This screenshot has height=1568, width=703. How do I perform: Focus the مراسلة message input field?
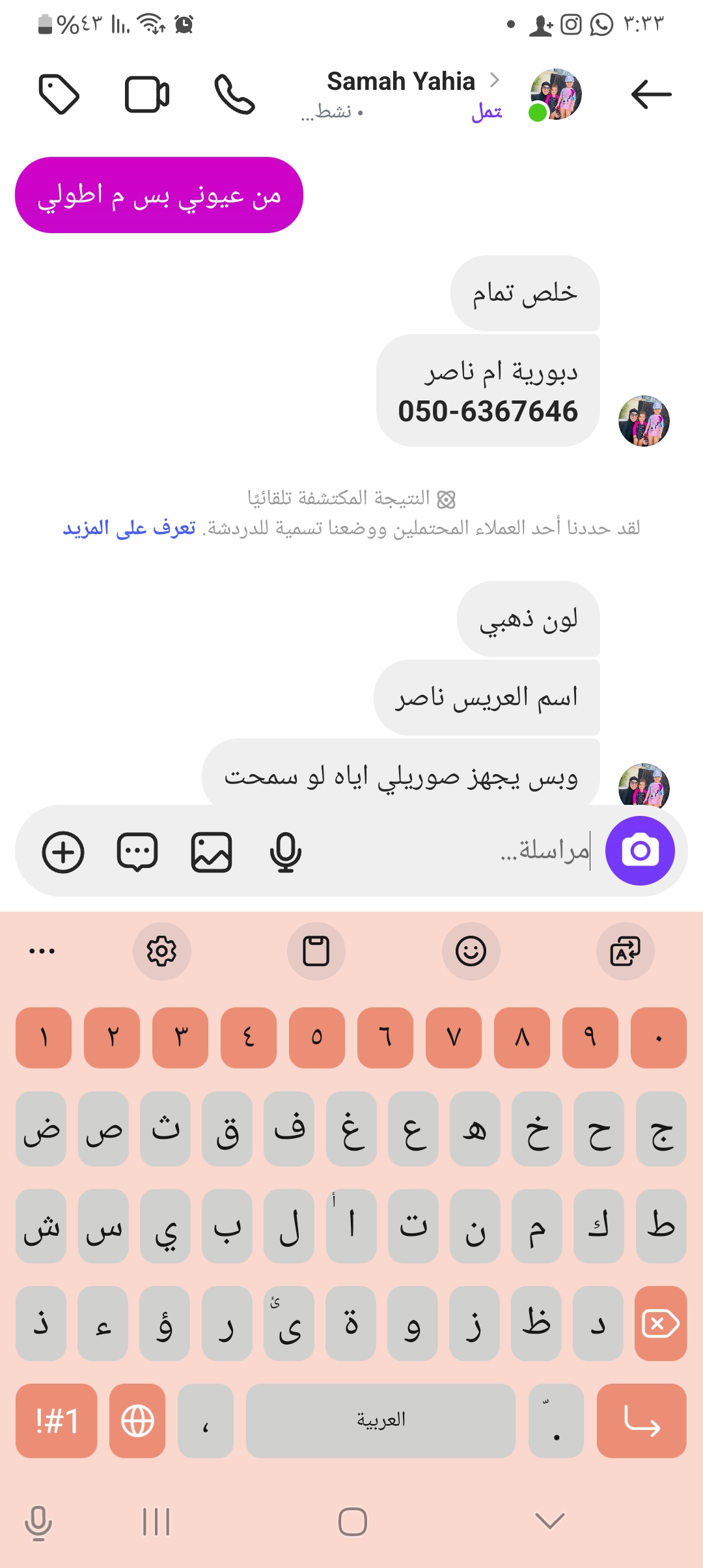click(456, 850)
